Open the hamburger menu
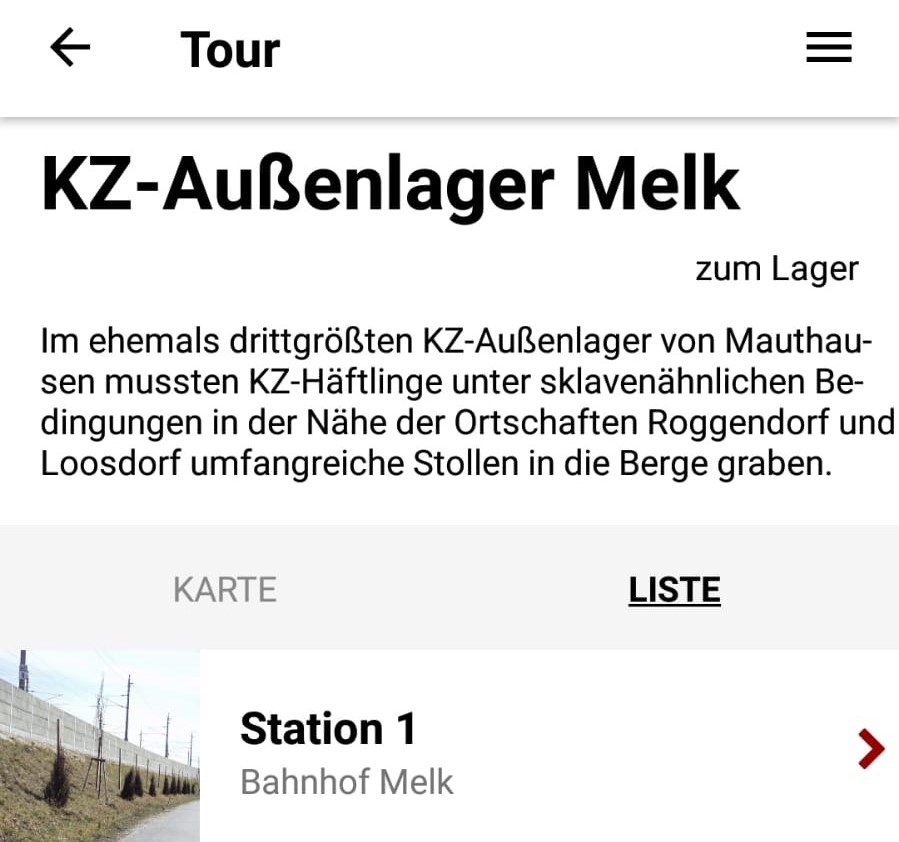The height and width of the screenshot is (842, 899). (828, 48)
